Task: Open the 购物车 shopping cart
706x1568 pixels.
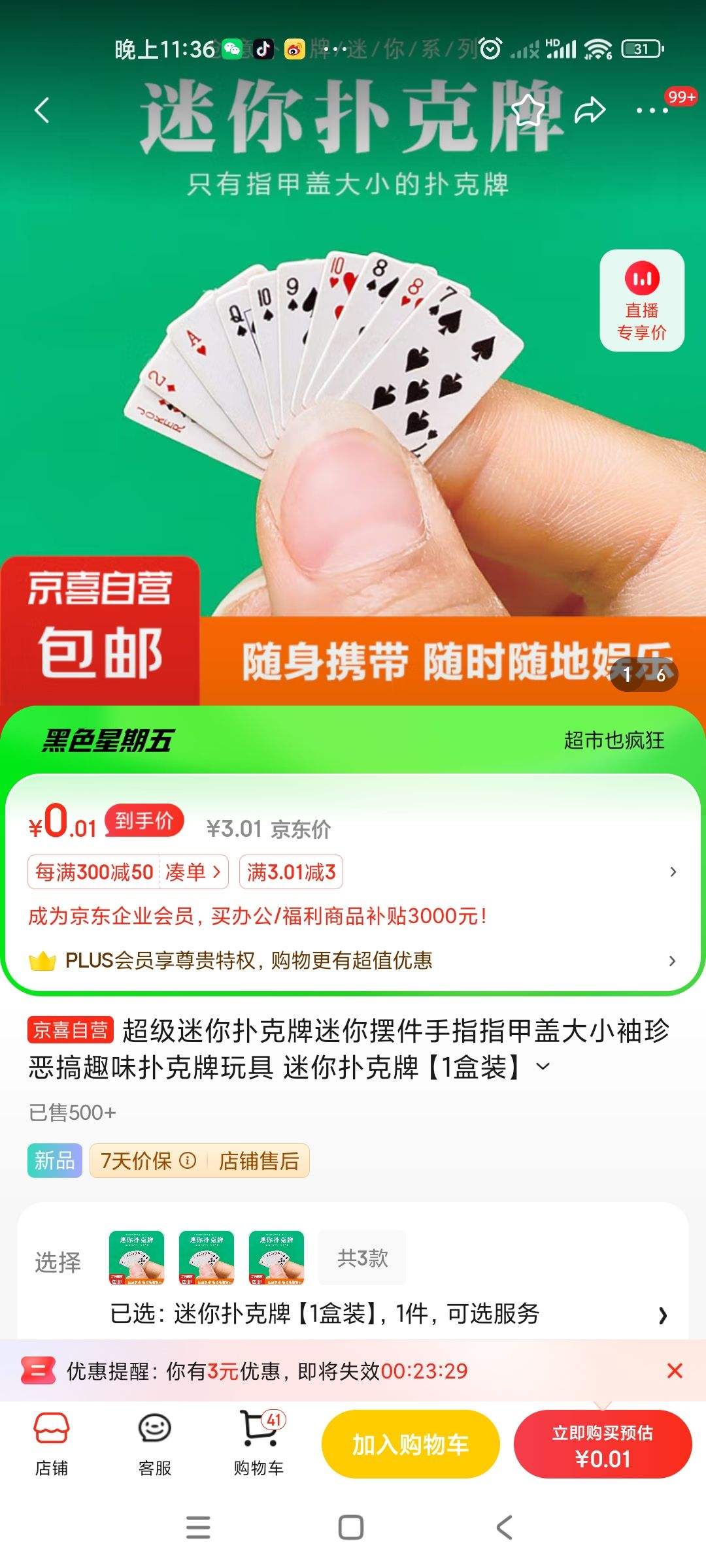Action: pos(259,1444)
